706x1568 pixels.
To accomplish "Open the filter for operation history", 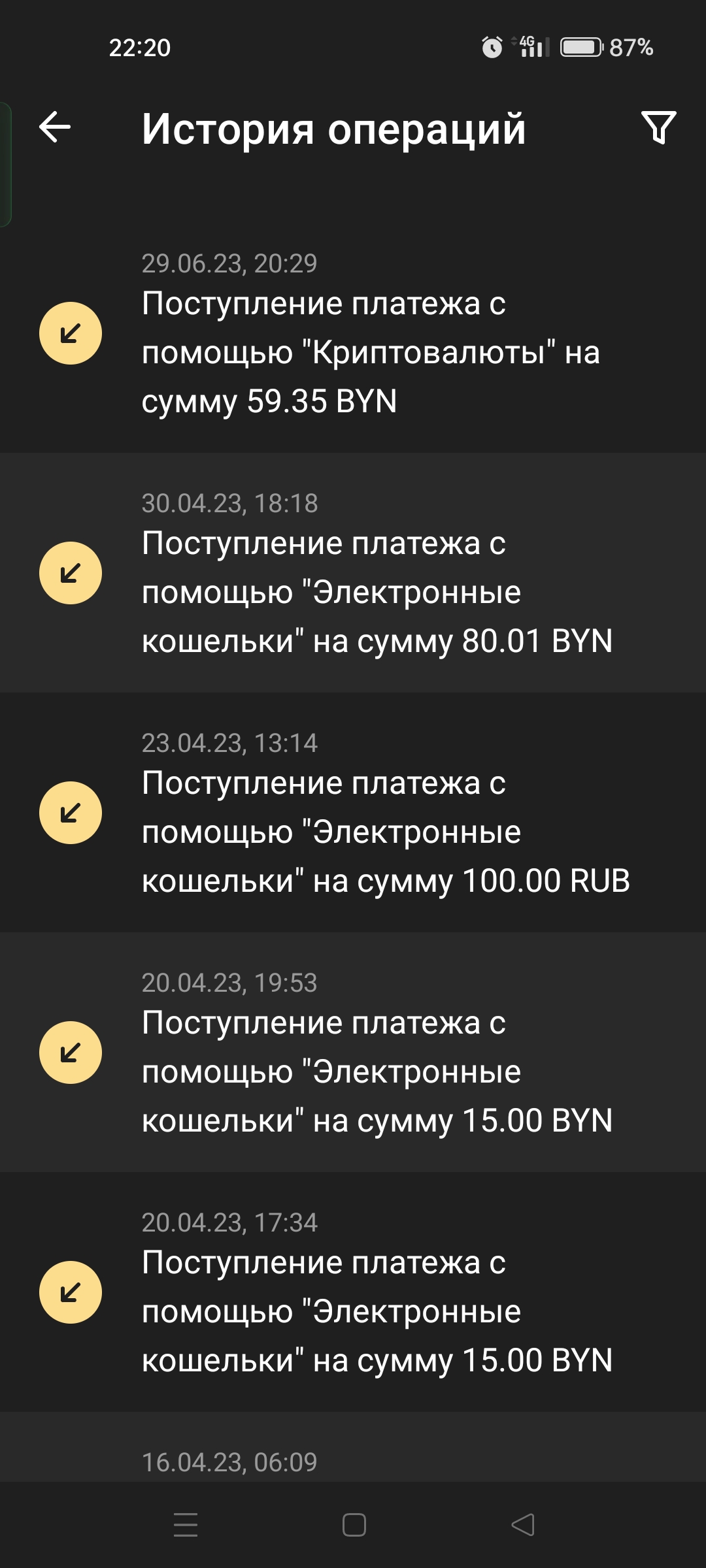I will [x=658, y=127].
